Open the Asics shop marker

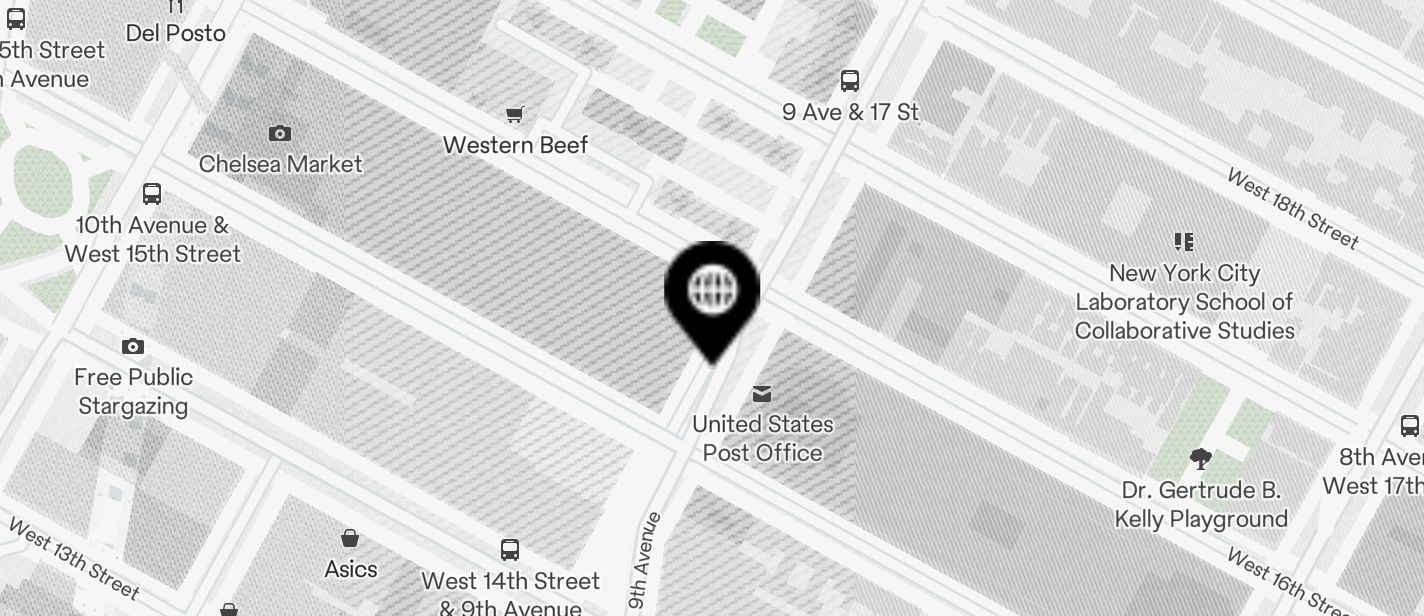(350, 539)
